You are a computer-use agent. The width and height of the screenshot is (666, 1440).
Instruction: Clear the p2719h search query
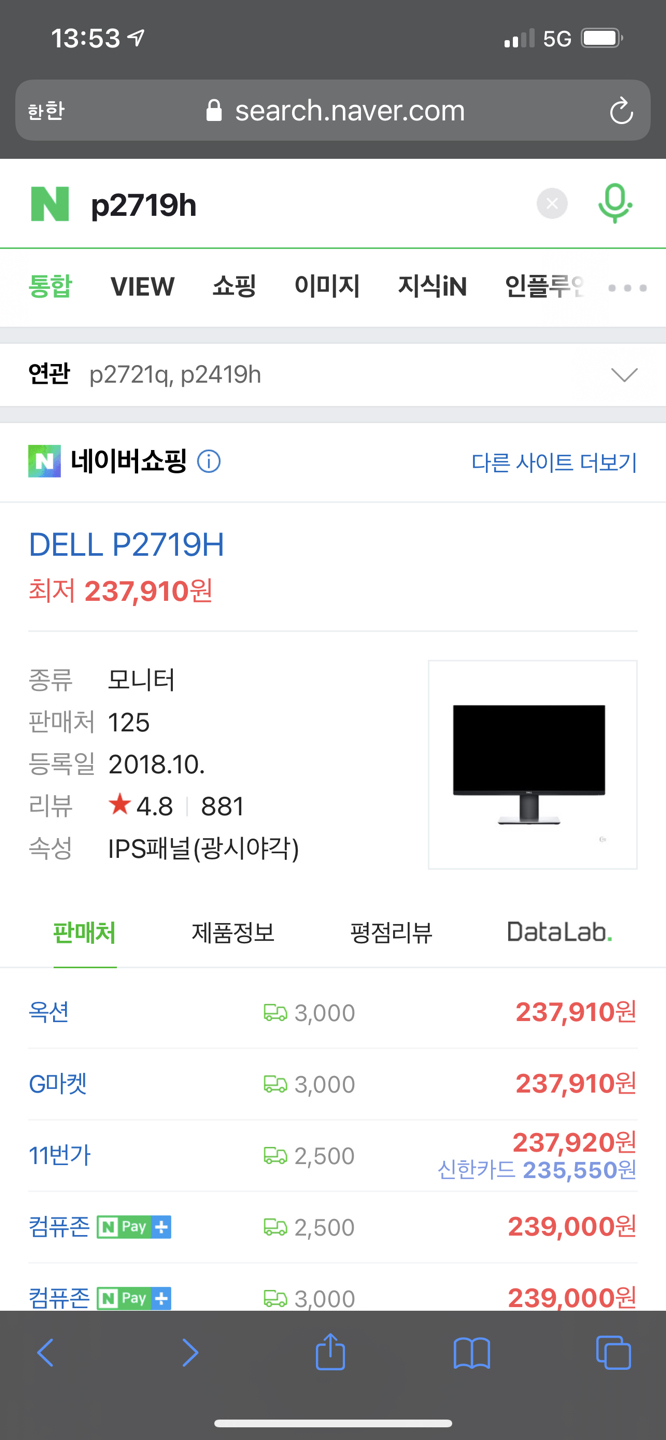tap(552, 204)
